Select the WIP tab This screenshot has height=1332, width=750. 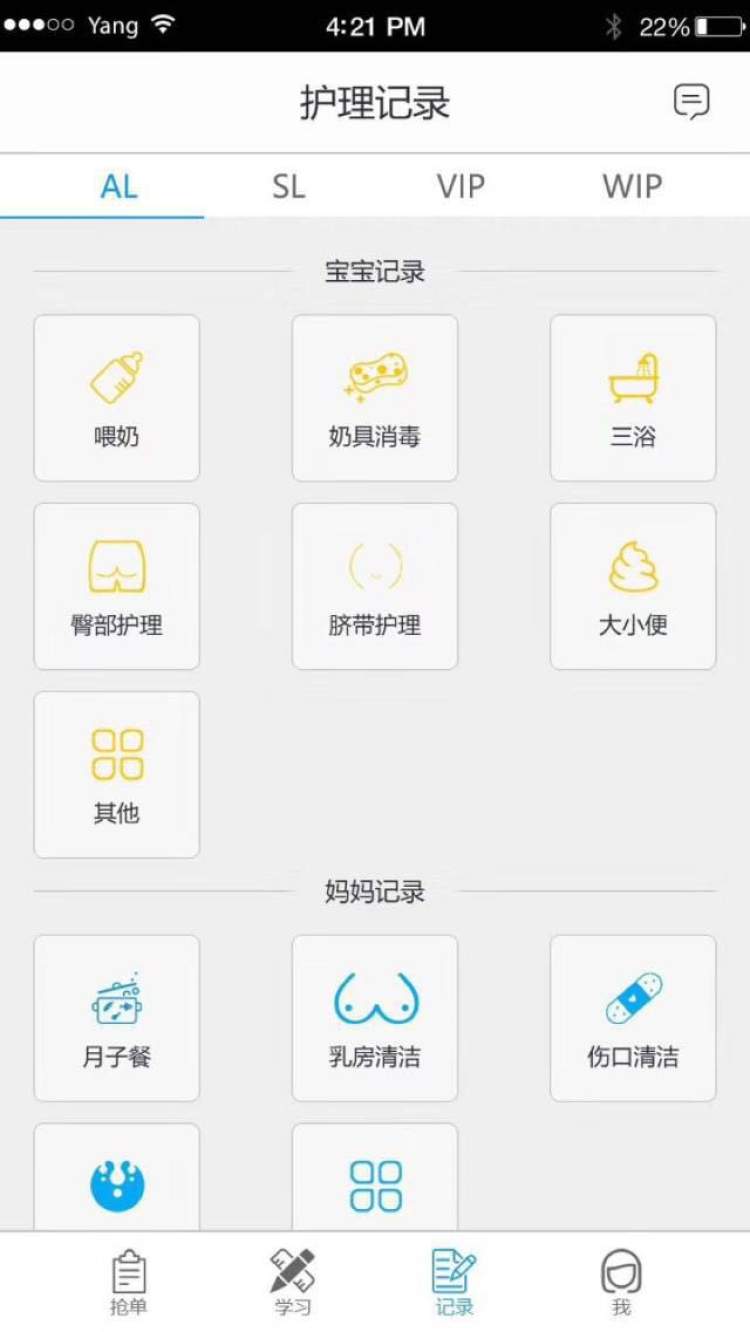point(632,186)
